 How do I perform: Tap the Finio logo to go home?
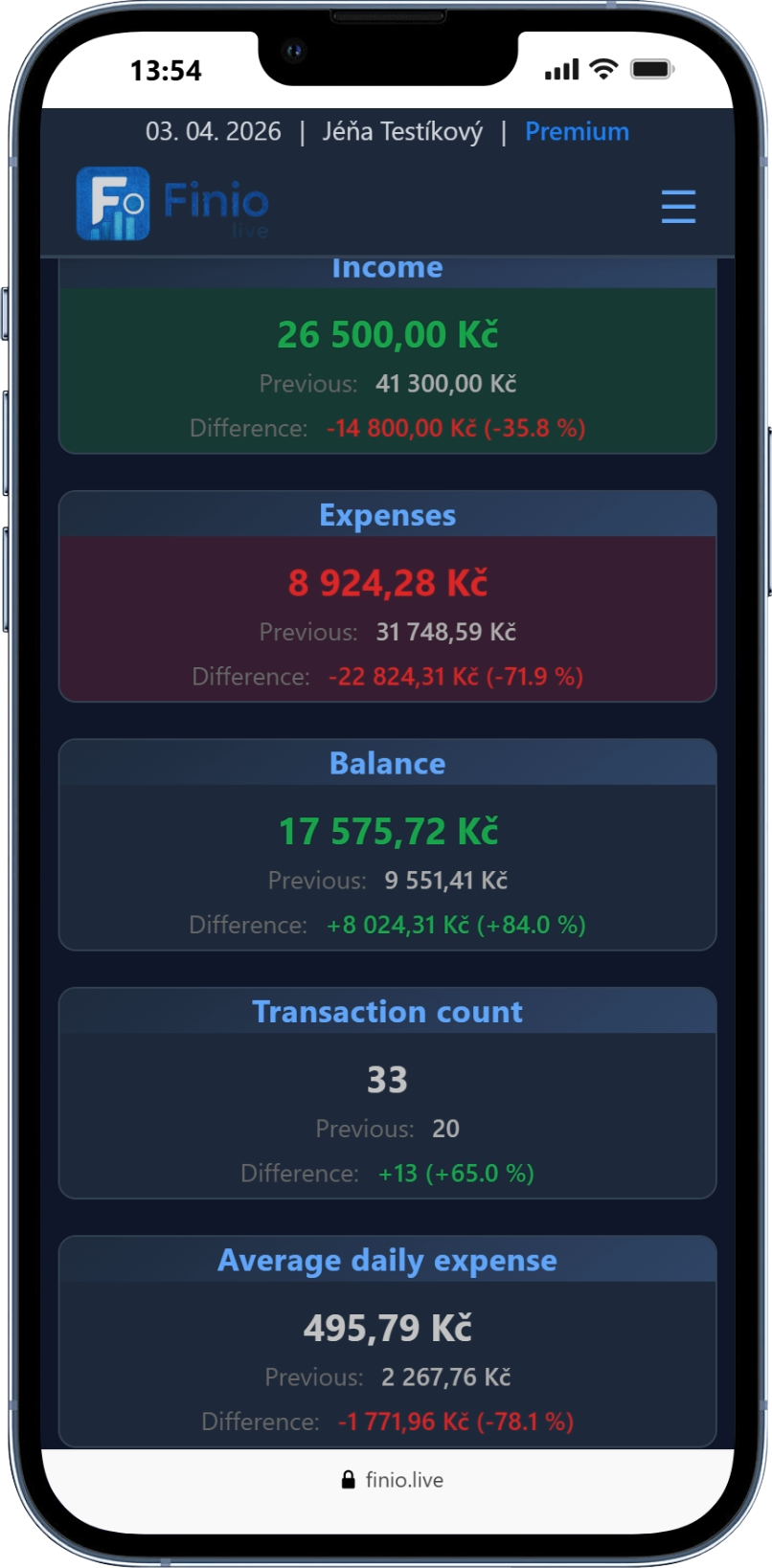(x=172, y=203)
